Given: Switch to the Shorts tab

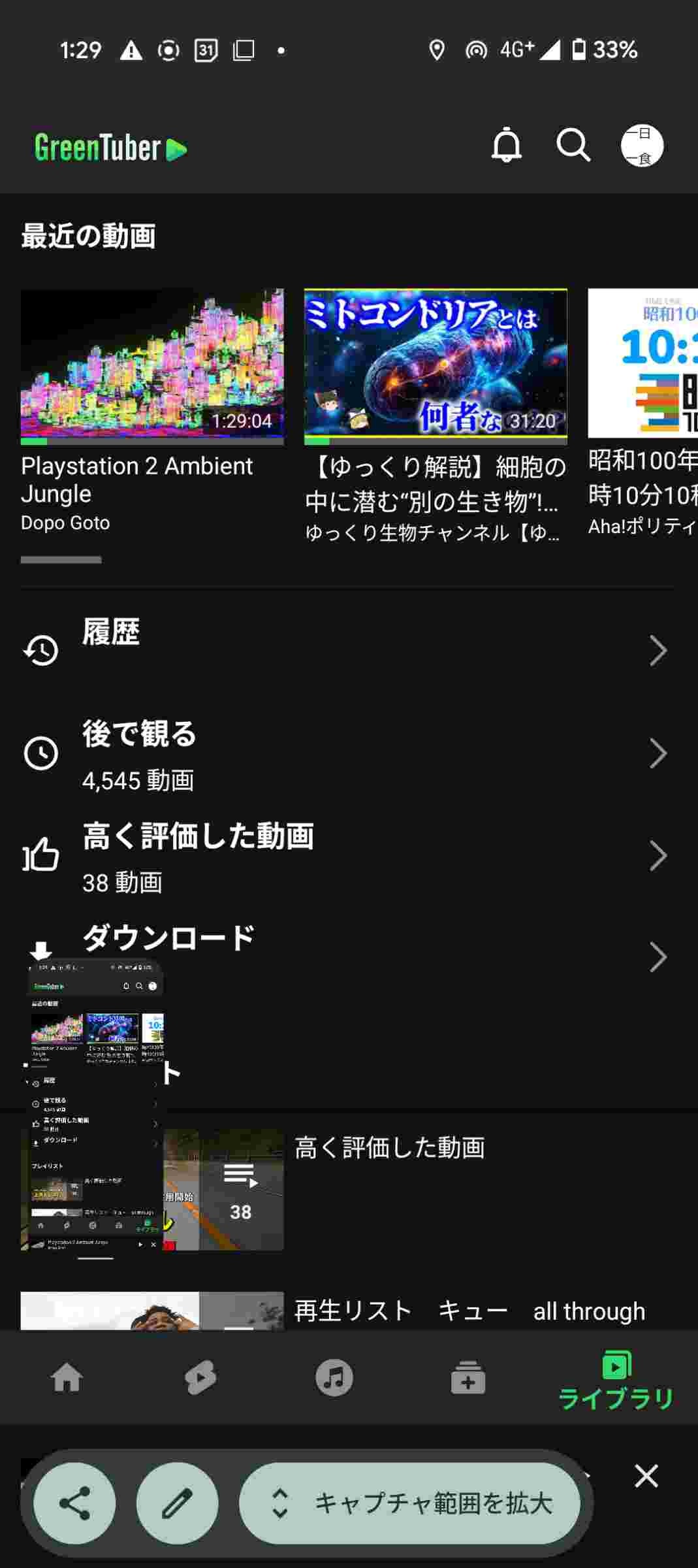Looking at the screenshot, I should pyautogui.click(x=200, y=1379).
